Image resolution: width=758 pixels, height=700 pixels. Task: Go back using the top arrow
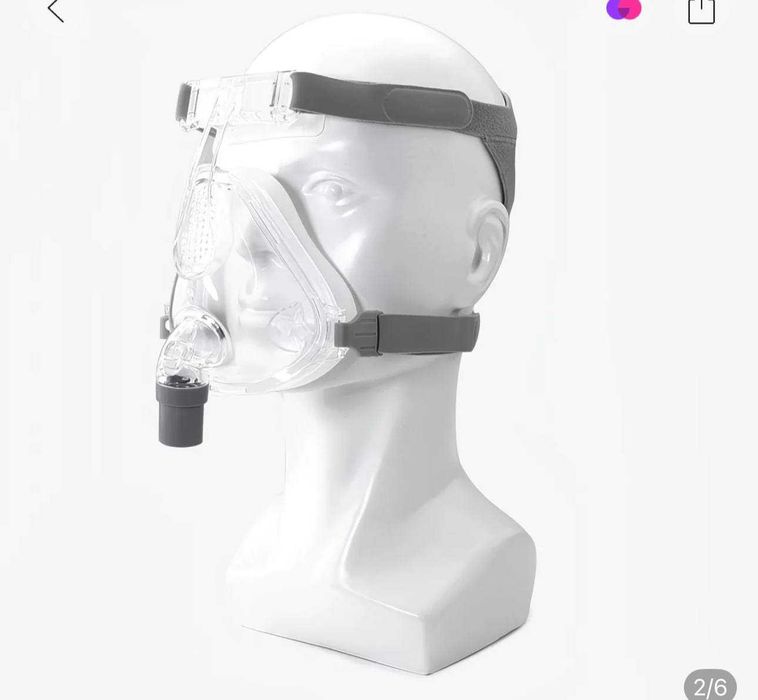coord(55,11)
